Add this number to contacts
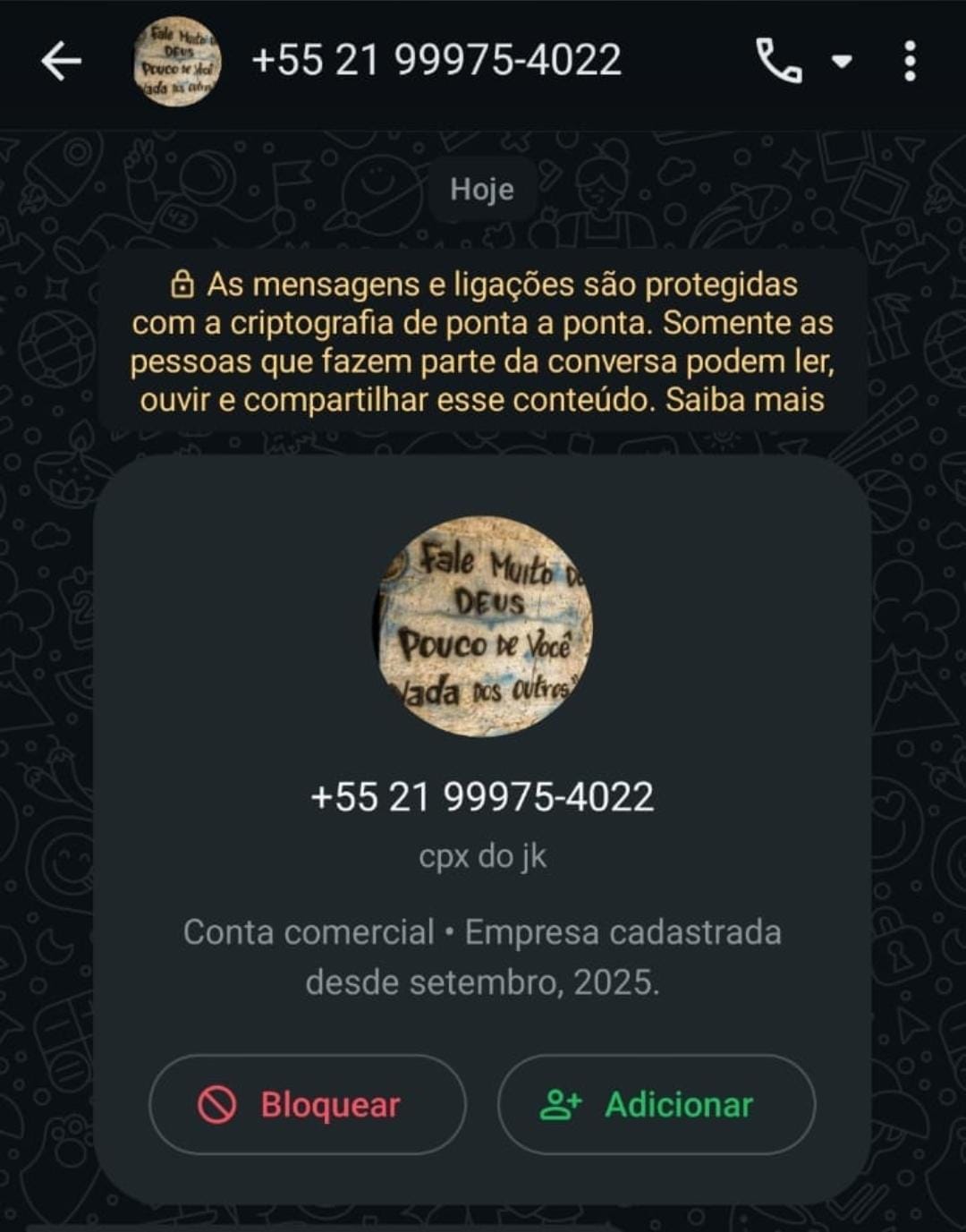Image resolution: width=966 pixels, height=1232 pixels. (656, 1104)
